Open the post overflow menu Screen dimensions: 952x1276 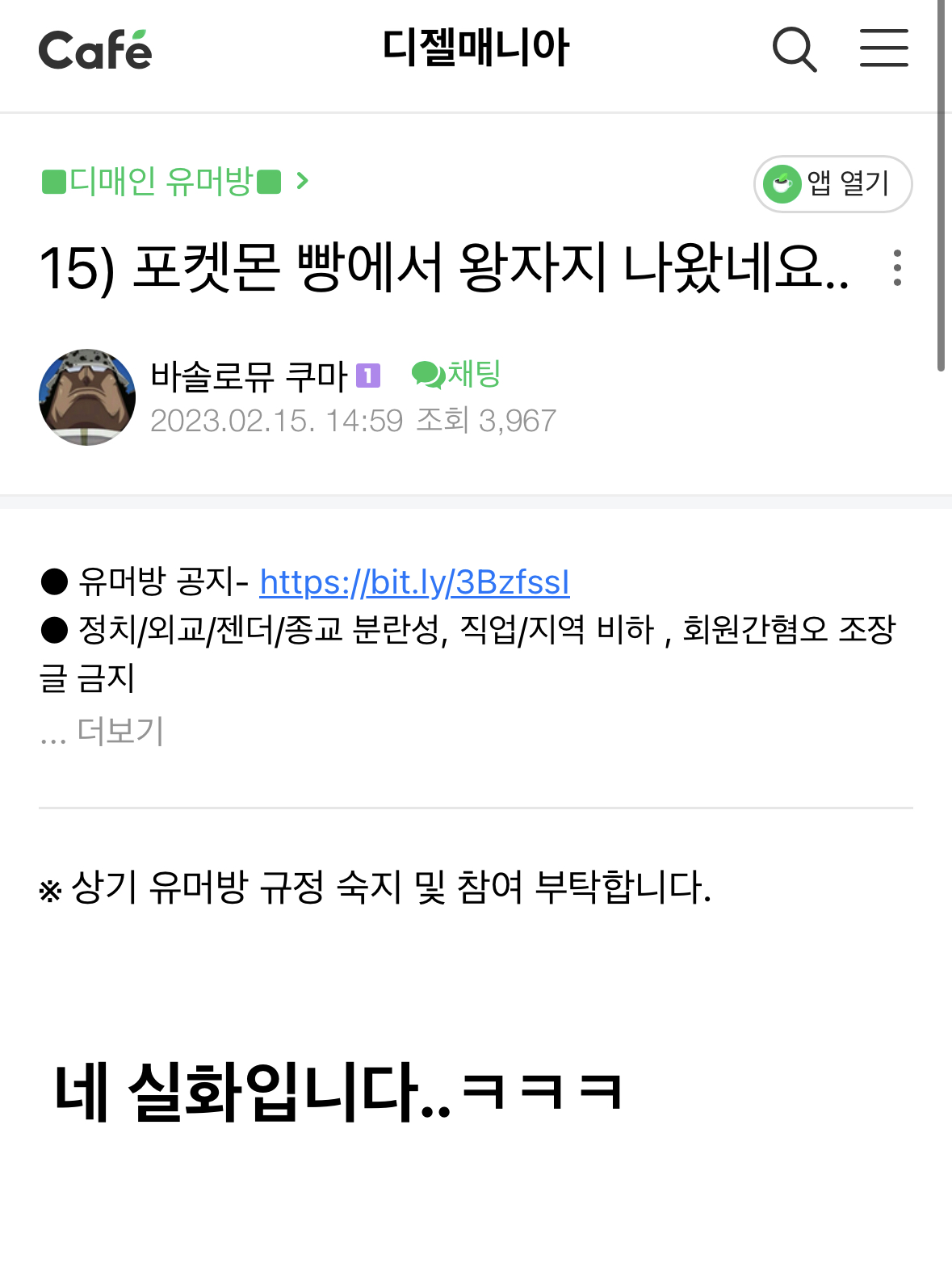(x=897, y=268)
